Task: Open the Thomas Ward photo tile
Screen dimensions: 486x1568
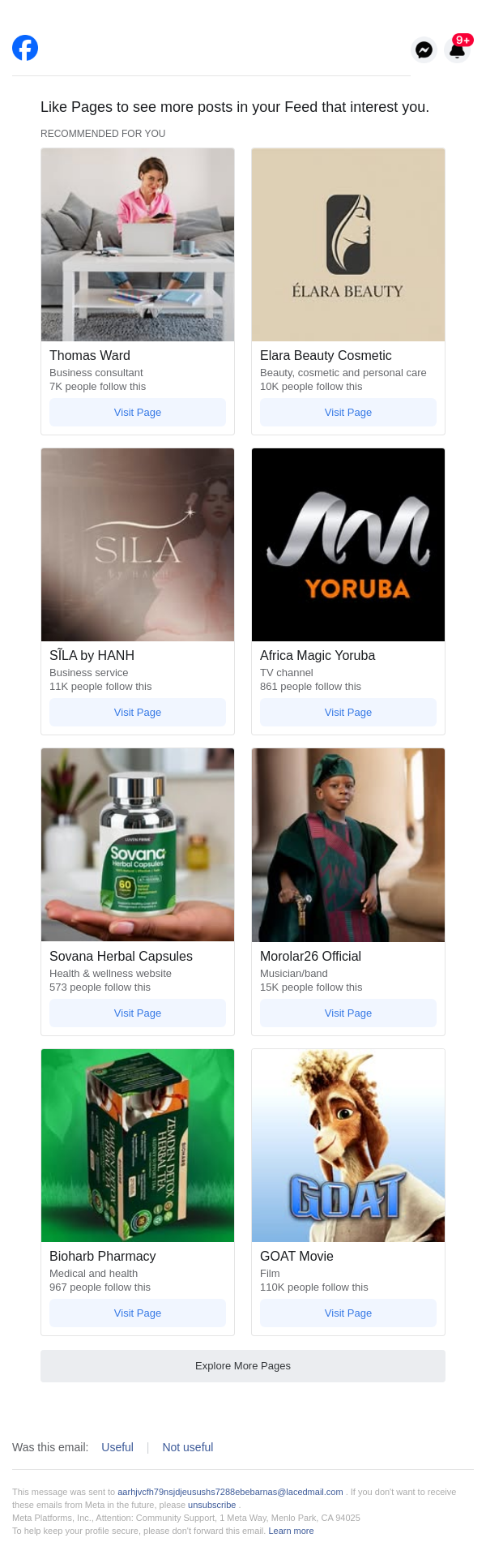Action: pos(138,245)
